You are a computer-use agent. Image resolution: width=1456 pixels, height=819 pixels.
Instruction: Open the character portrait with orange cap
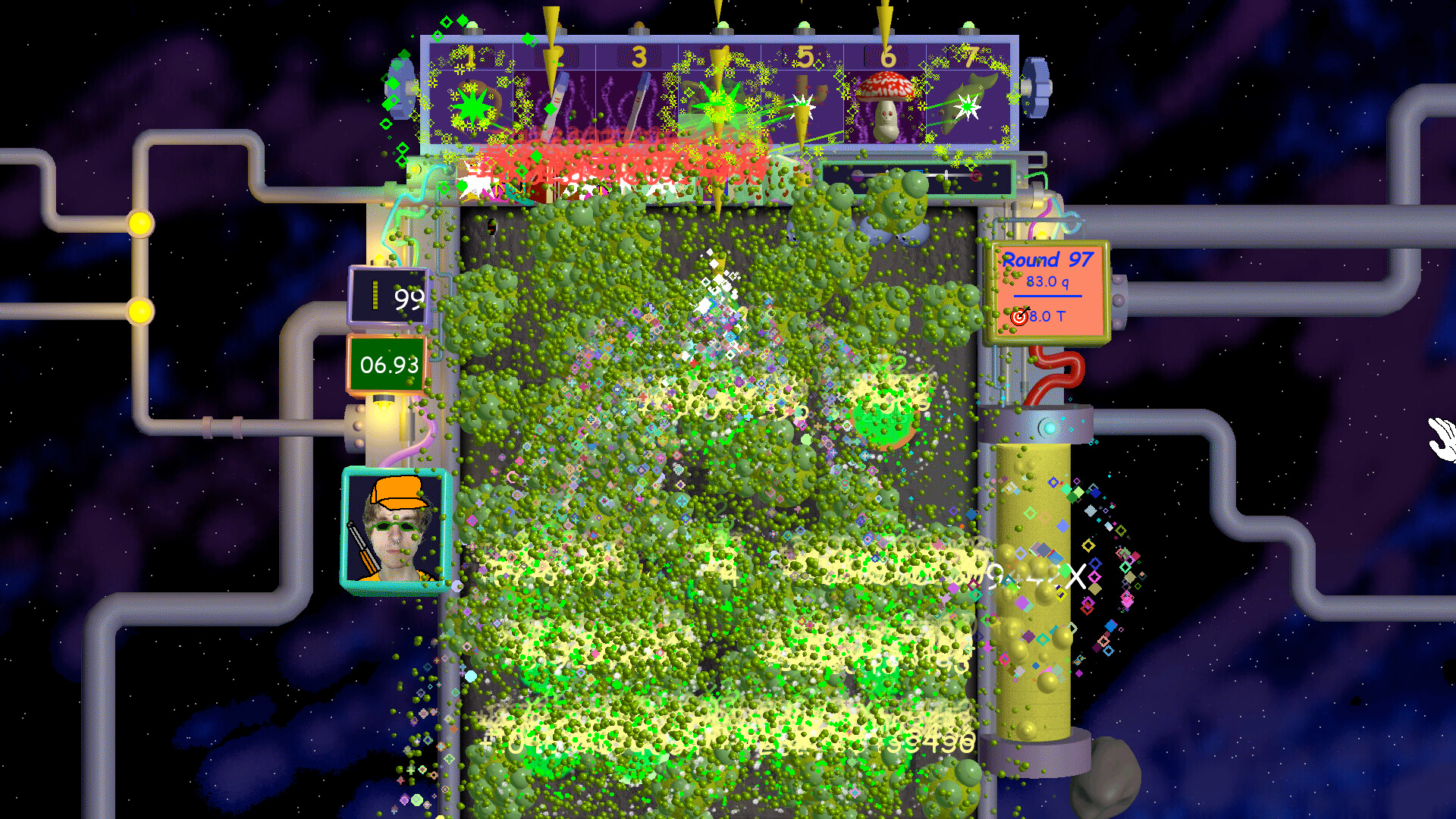[x=395, y=530]
